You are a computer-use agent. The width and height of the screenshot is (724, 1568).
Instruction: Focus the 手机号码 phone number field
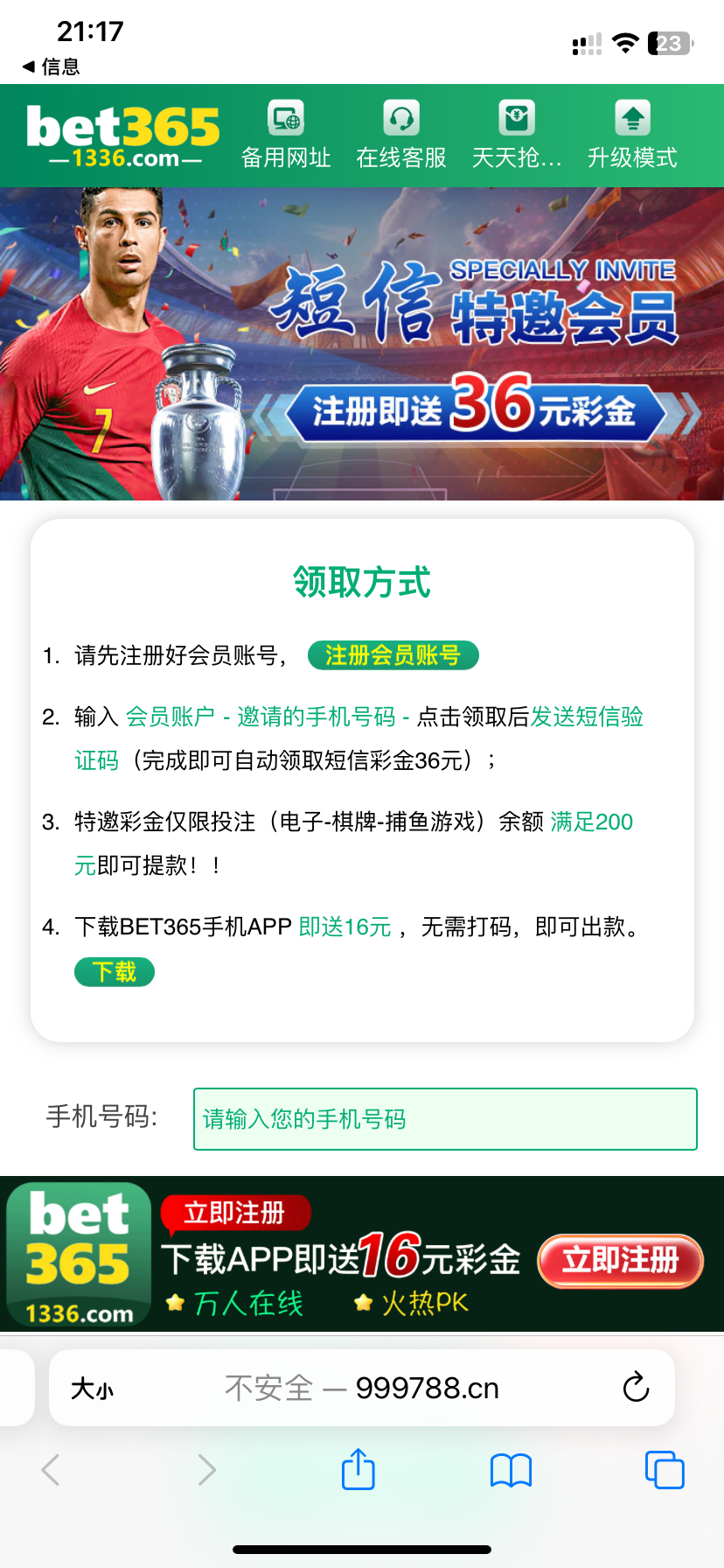point(445,1119)
